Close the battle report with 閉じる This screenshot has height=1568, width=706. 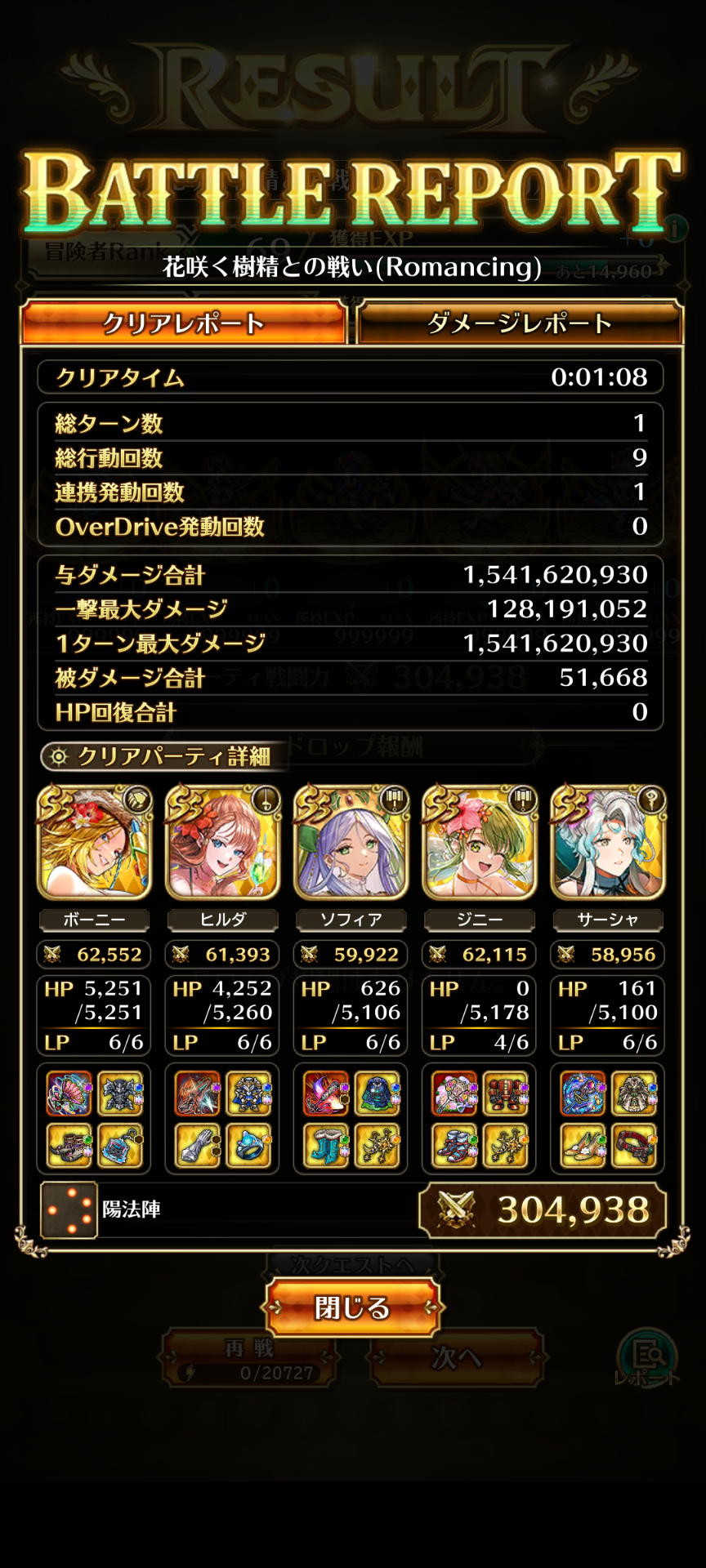(x=353, y=1307)
